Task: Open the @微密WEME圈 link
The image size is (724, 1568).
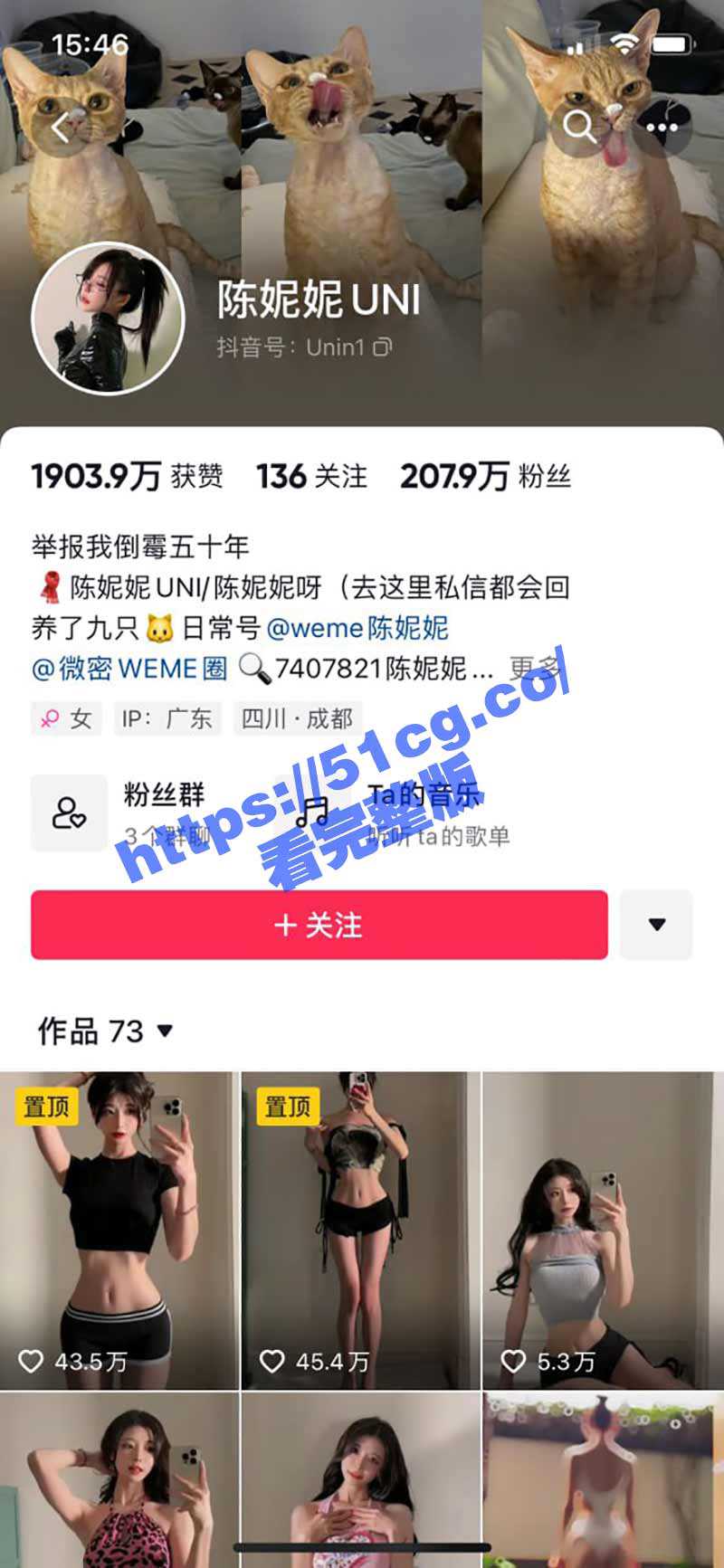Action: pos(129,669)
